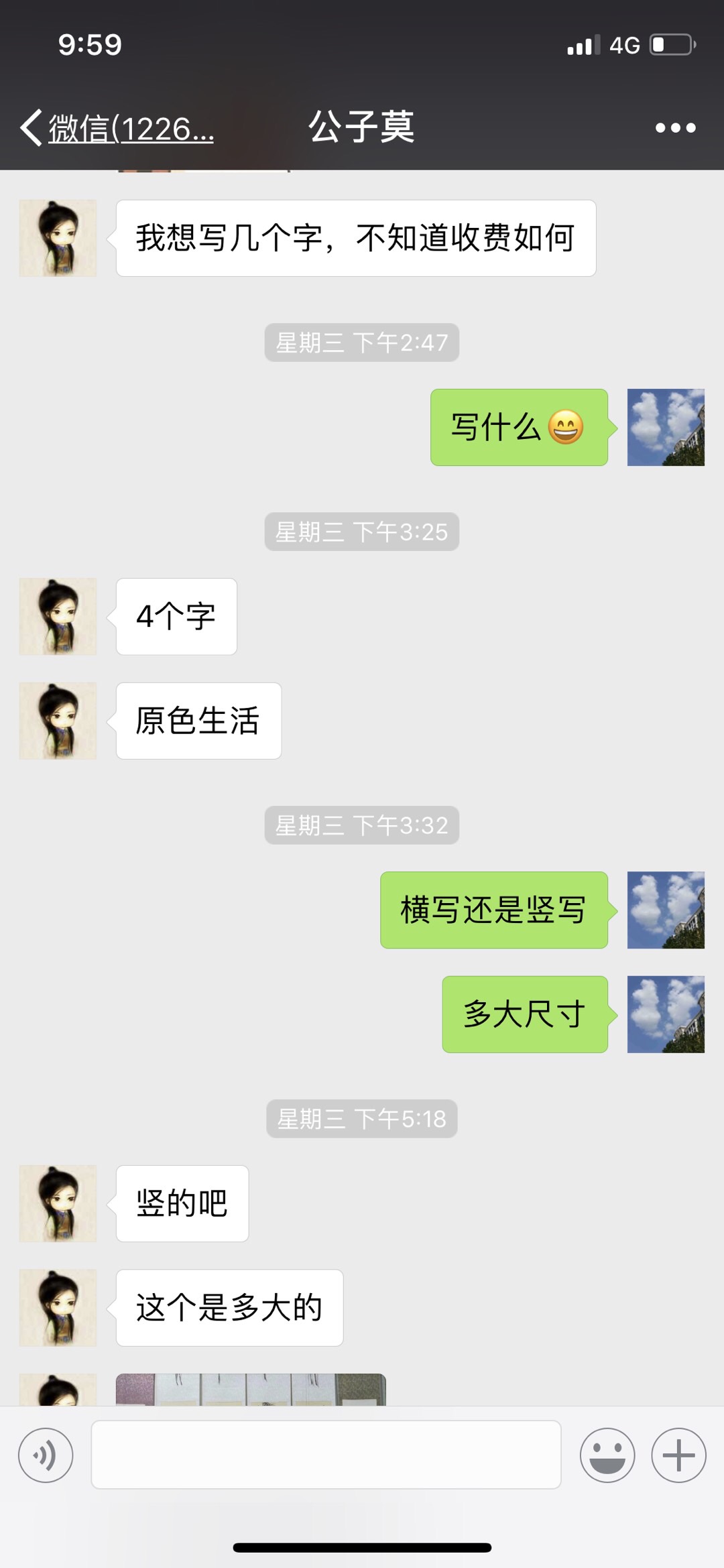Viewport: 724px width, 1568px height.
Task: Switch to voice message input
Action: (x=46, y=1455)
